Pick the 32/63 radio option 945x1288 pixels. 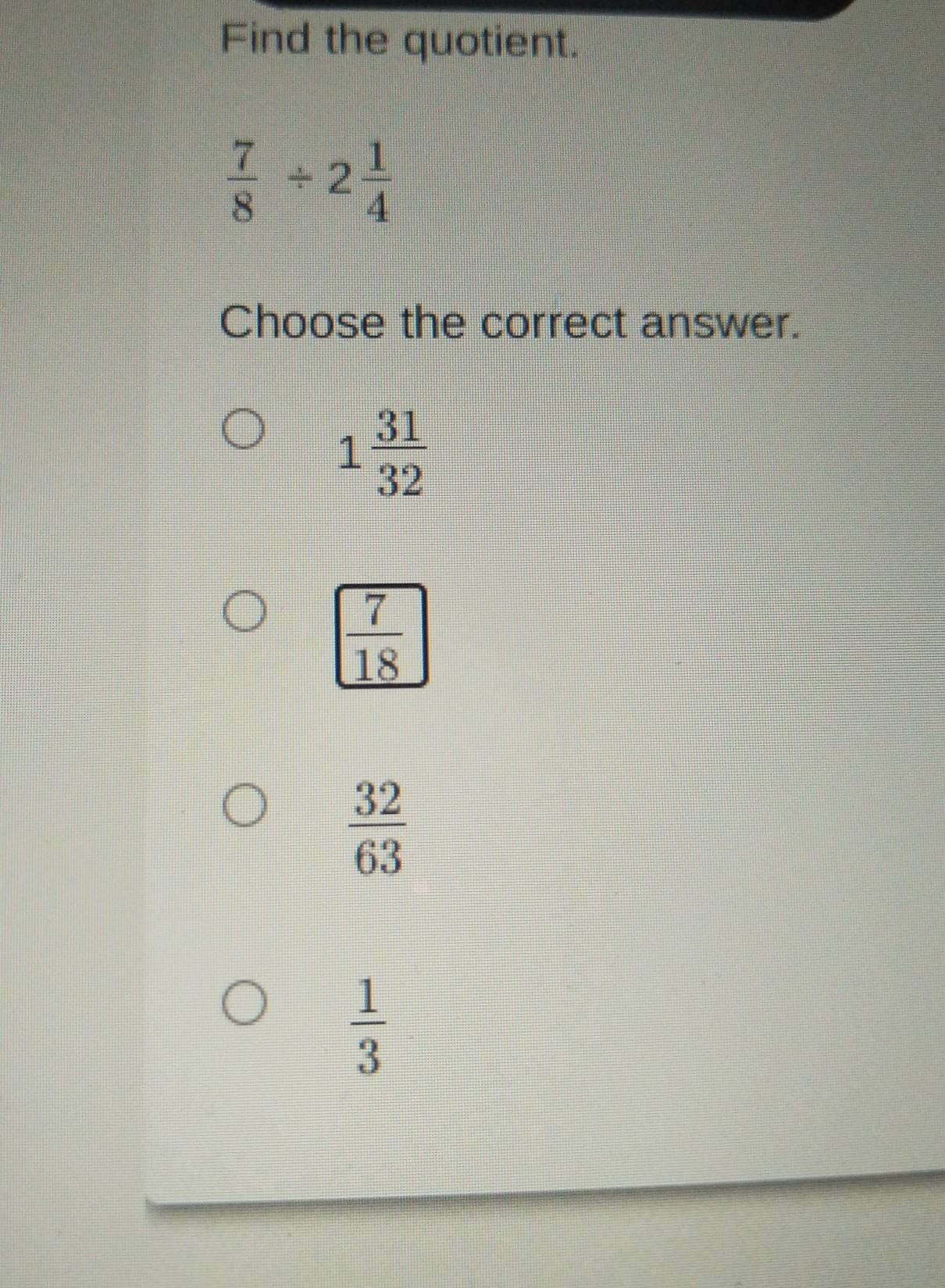coord(244,805)
